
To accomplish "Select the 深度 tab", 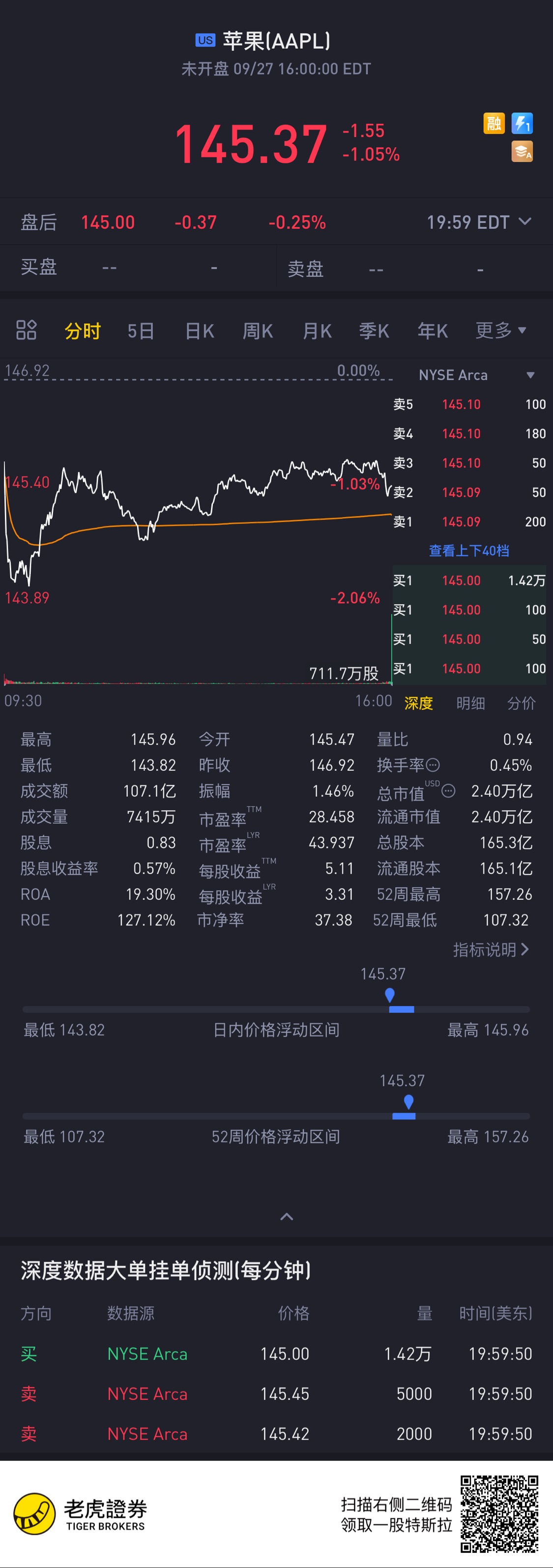I will (x=418, y=703).
